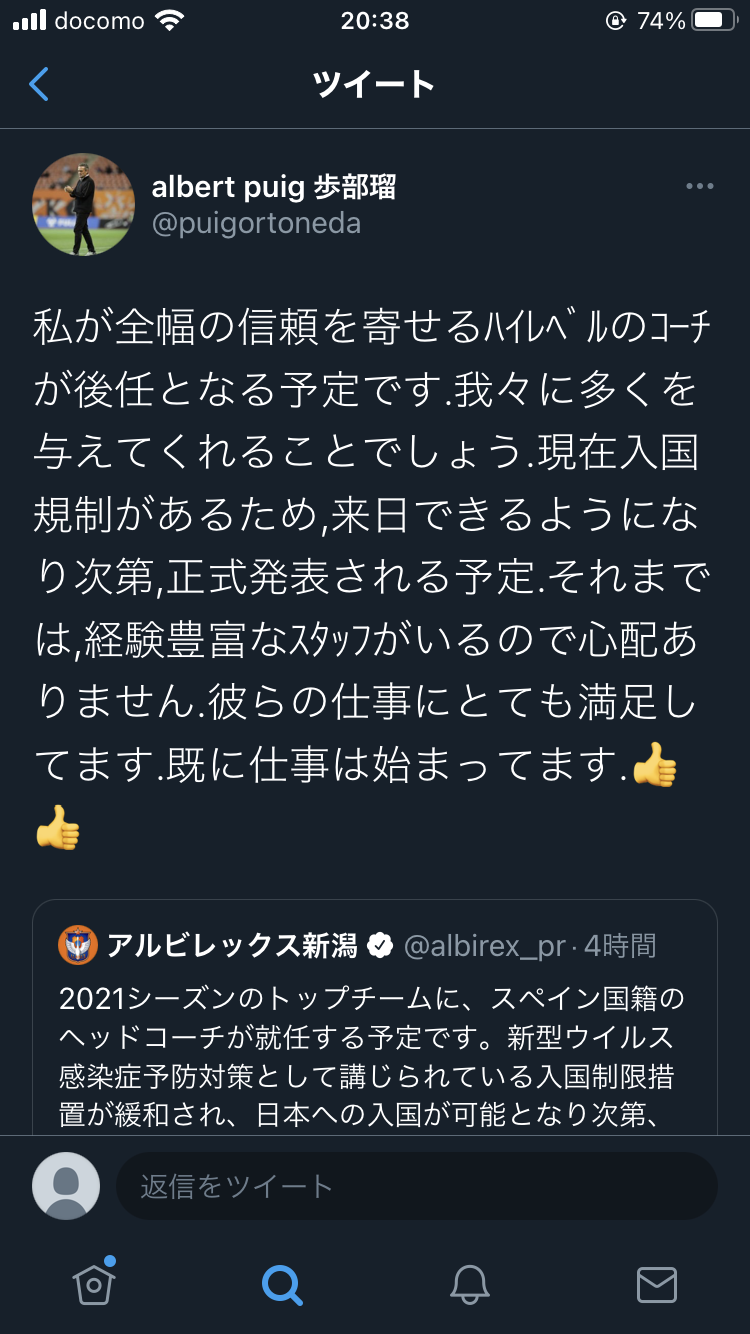Viewport: 750px width, 1334px height.
Task: Open albert puig's profile picture
Action: (84, 204)
